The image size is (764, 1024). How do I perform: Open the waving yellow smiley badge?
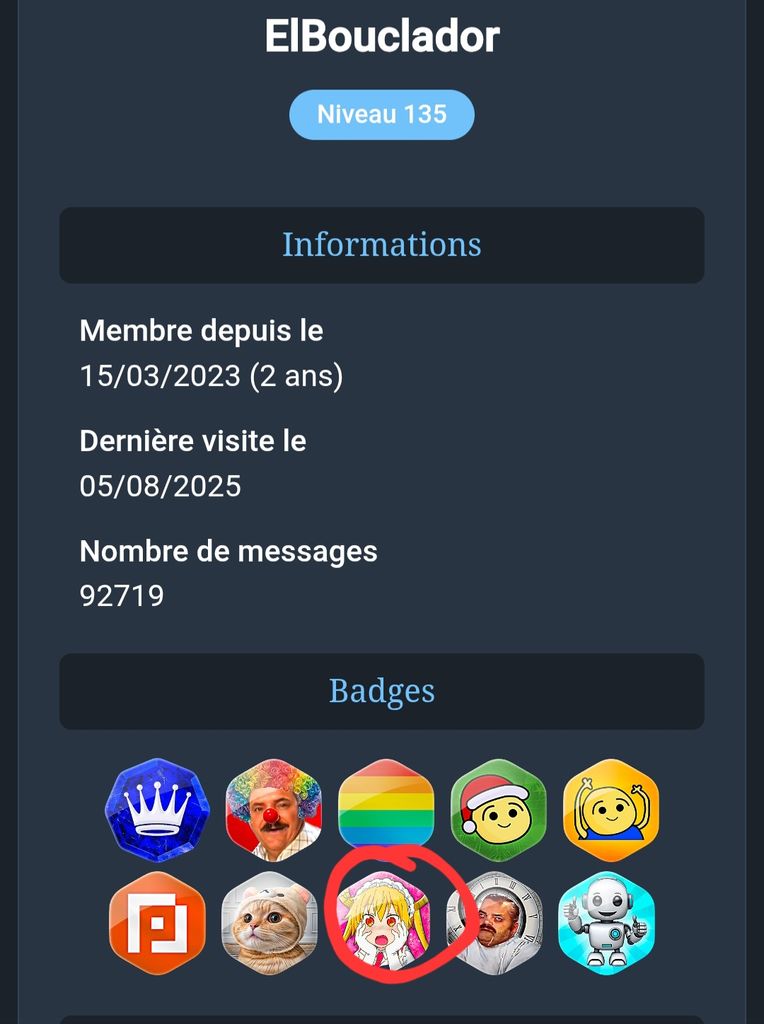(x=610, y=810)
